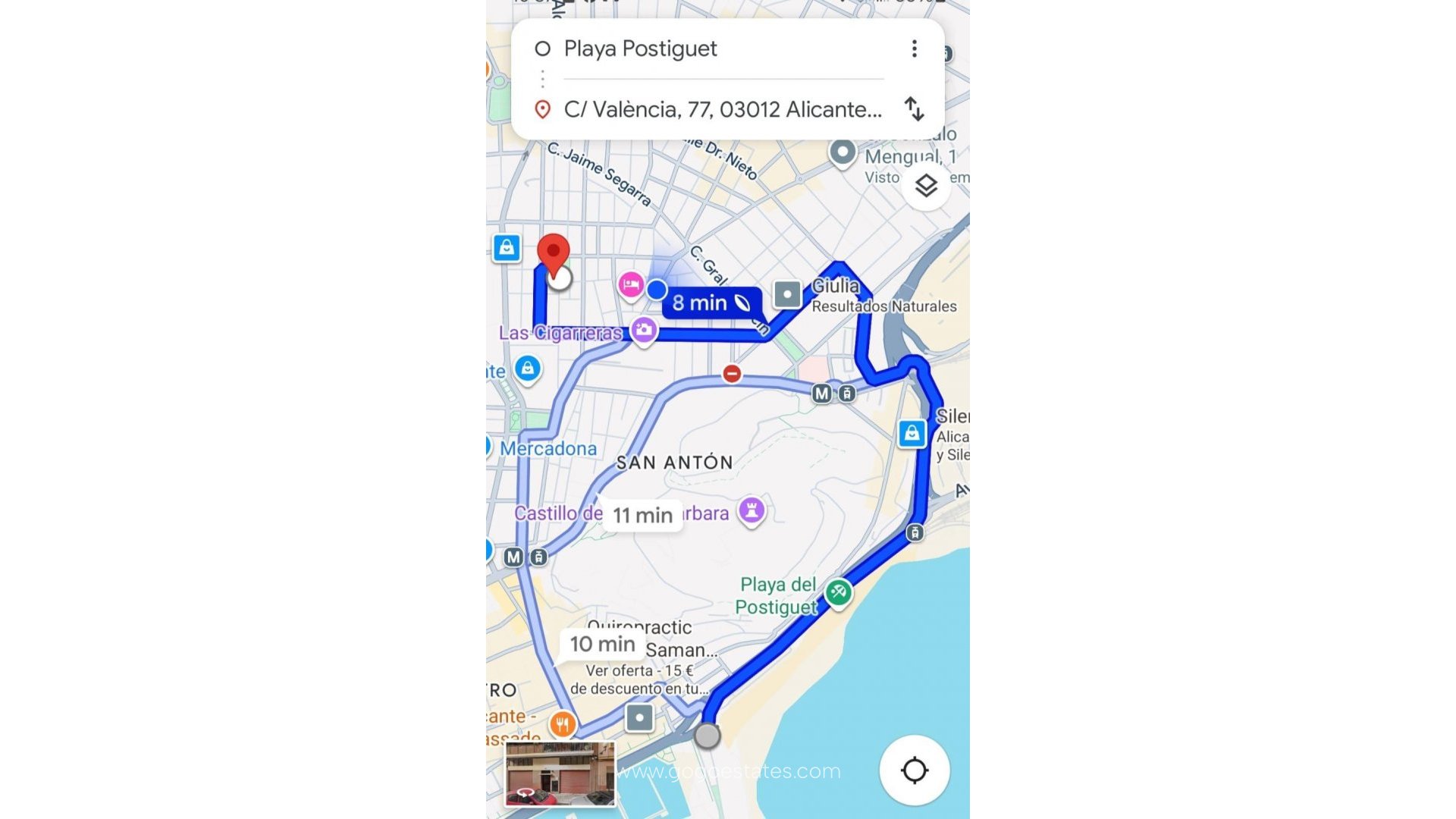Edit the Playa Postiguet starting point
This screenshot has height=819, width=1456.
[x=641, y=49]
